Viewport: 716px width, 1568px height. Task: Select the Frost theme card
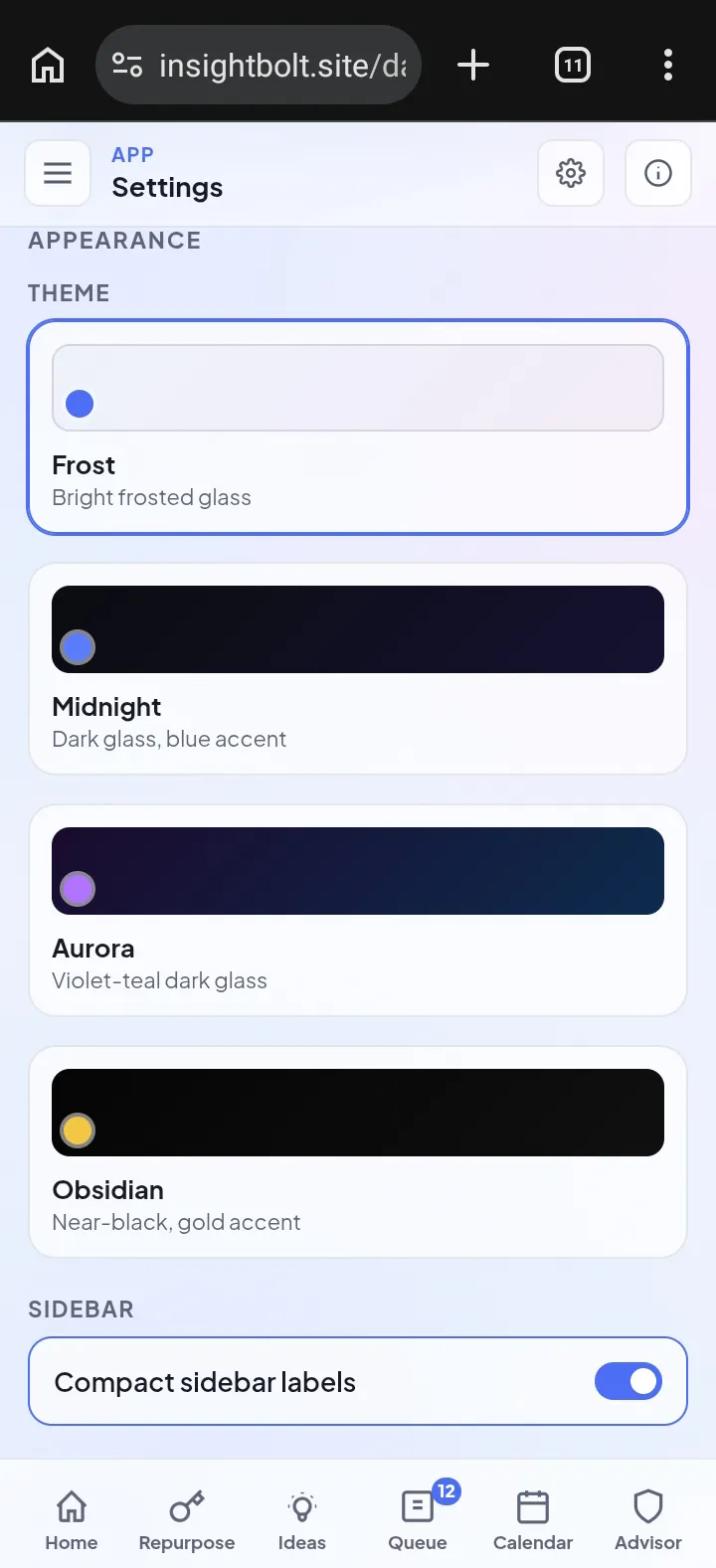(x=358, y=427)
